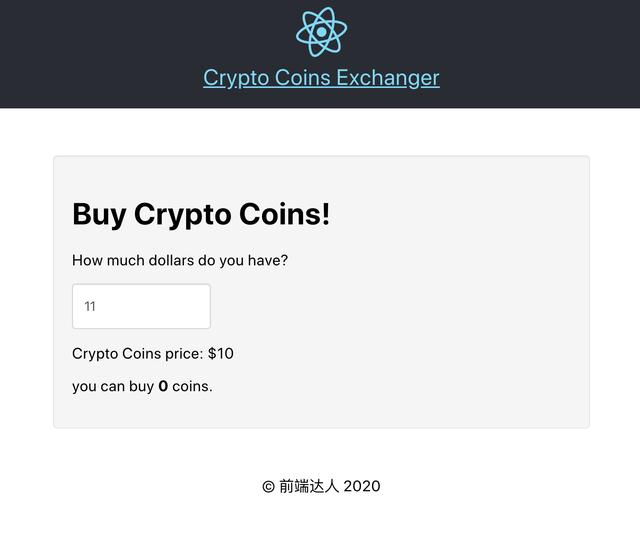The height and width of the screenshot is (536, 640).
Task: Focus the dollars amount input field
Action: pos(141,306)
